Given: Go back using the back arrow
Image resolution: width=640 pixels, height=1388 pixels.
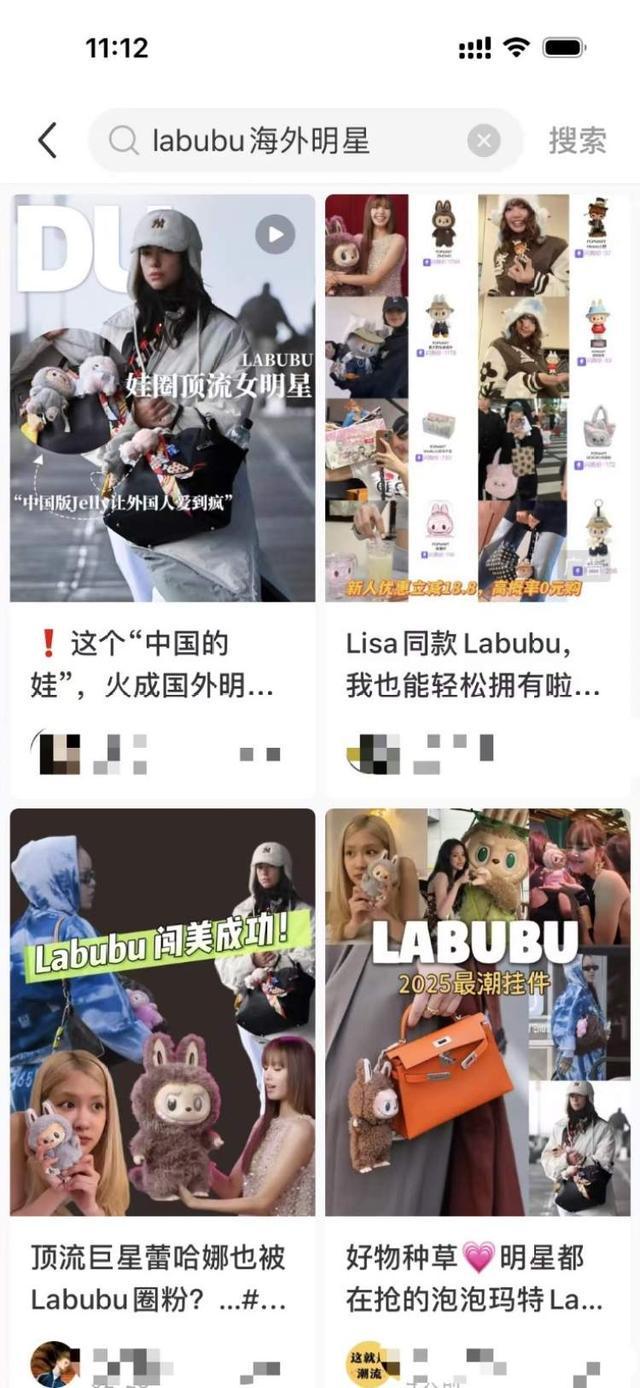Looking at the screenshot, I should click(x=47, y=141).
